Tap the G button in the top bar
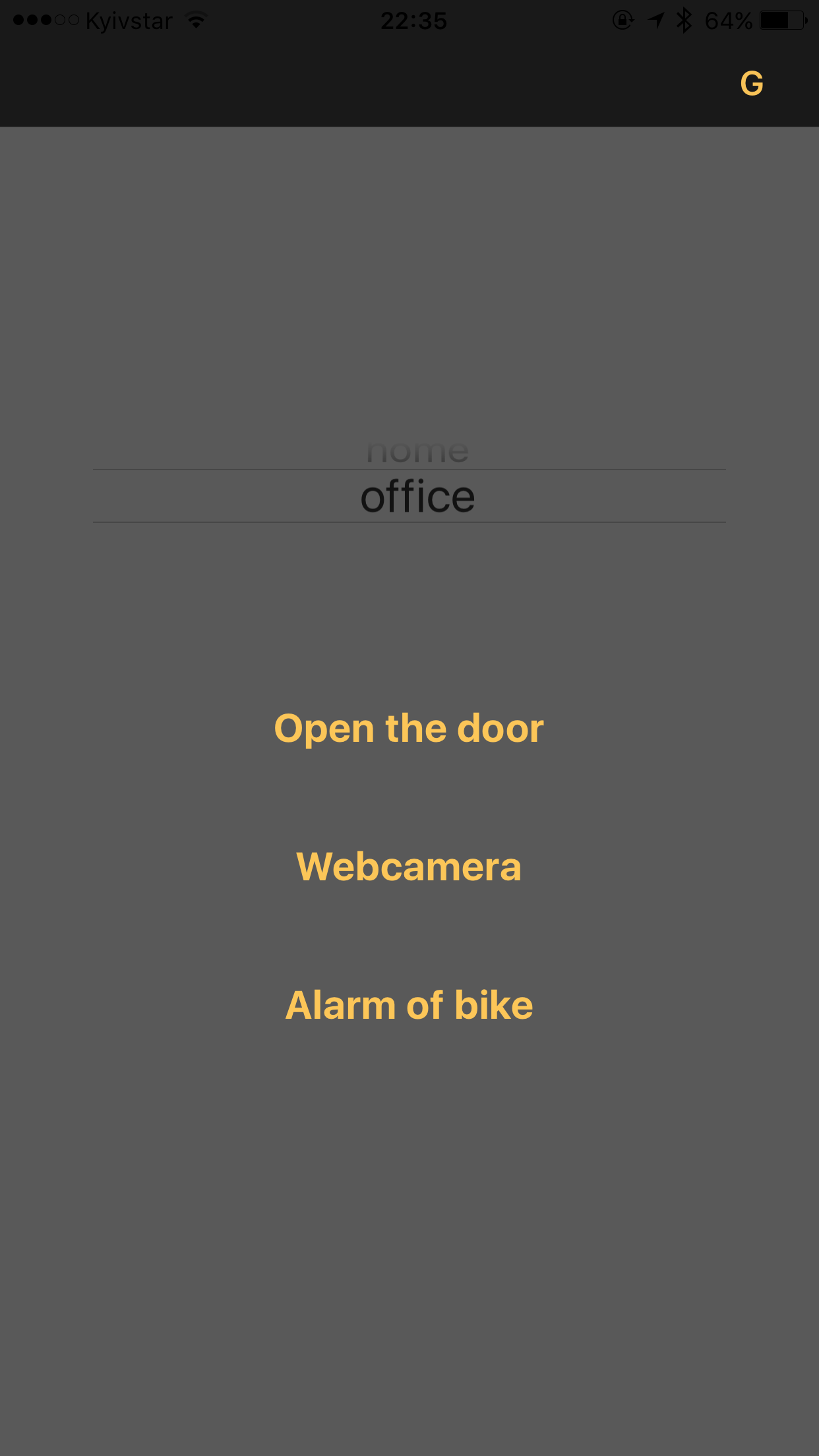Viewport: 819px width, 1456px height. tap(751, 84)
